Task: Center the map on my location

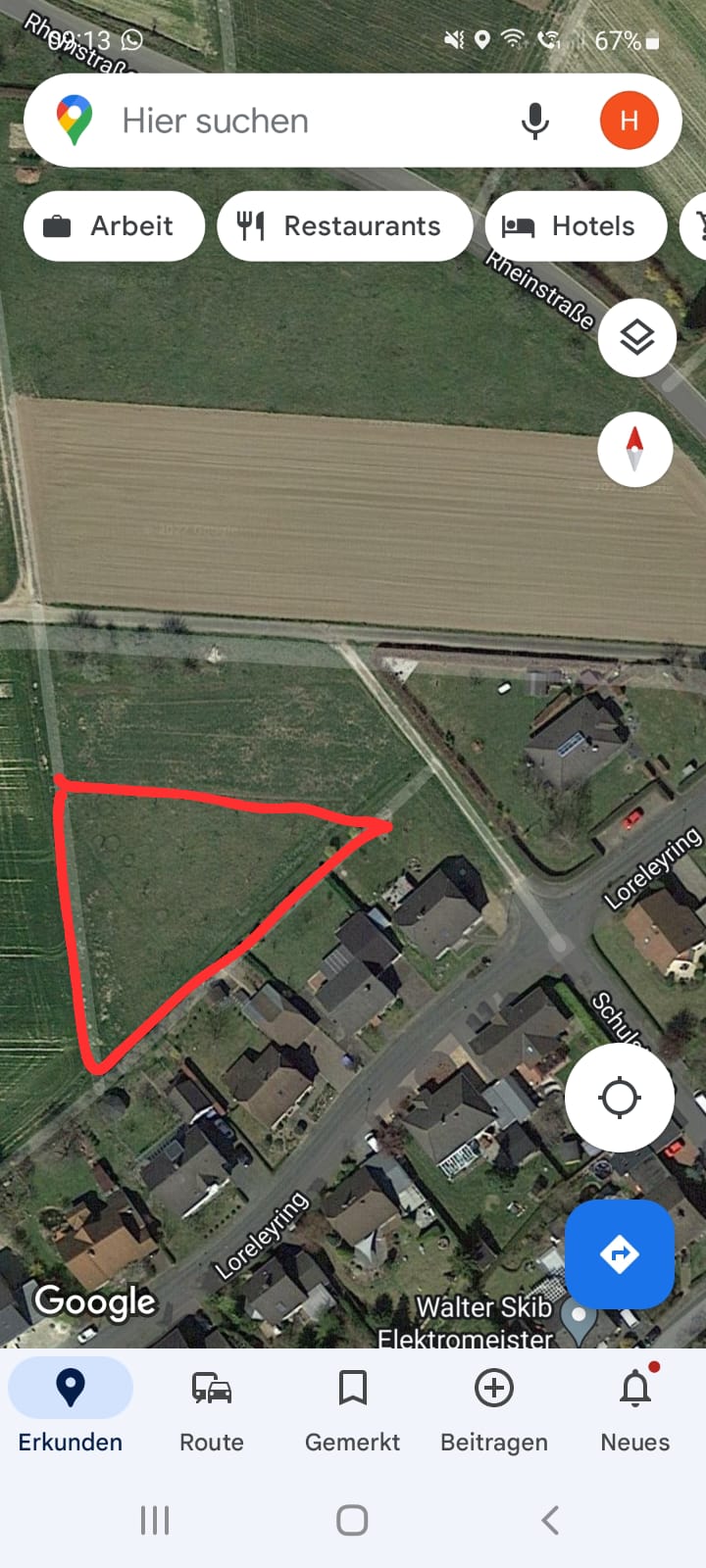Action: [x=619, y=1097]
